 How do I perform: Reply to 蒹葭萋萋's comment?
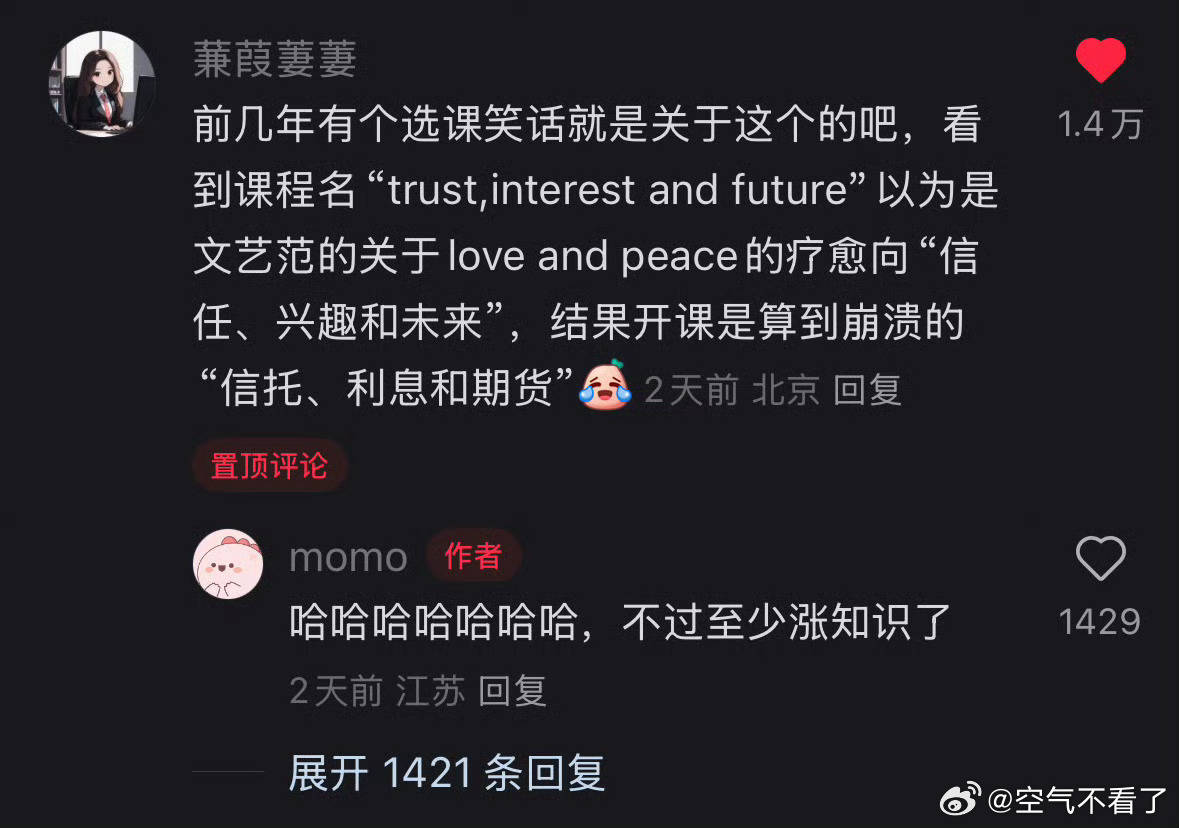[x=867, y=390]
